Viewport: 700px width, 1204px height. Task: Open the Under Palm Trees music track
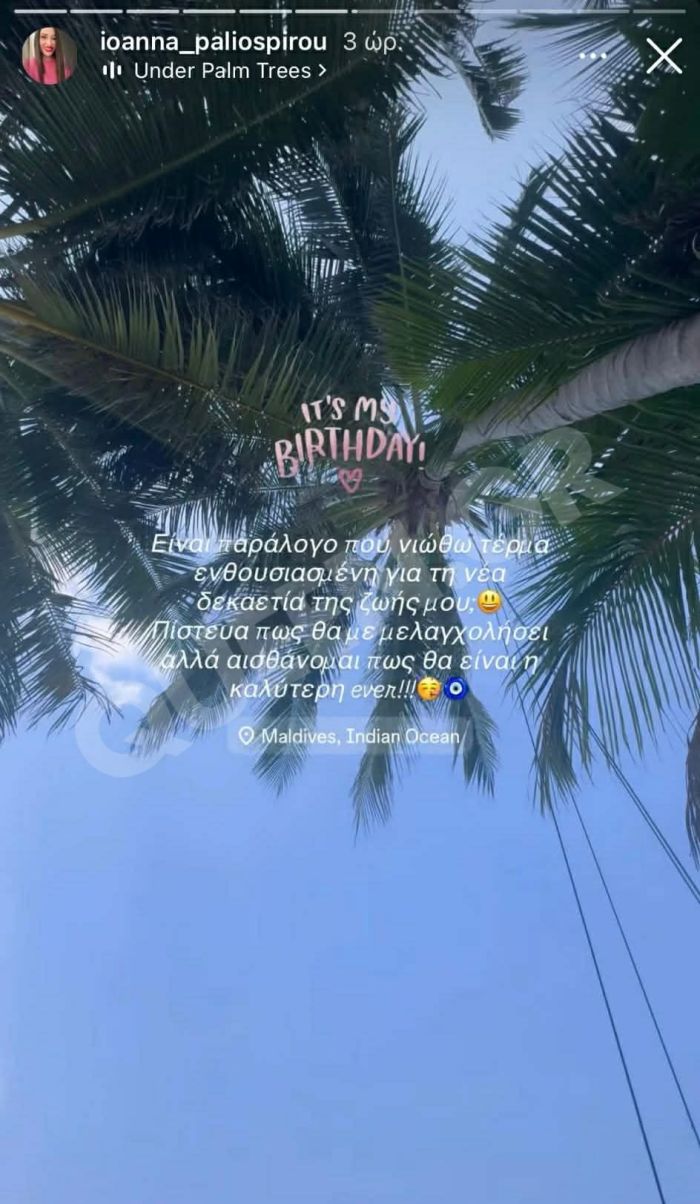pyautogui.click(x=220, y=71)
